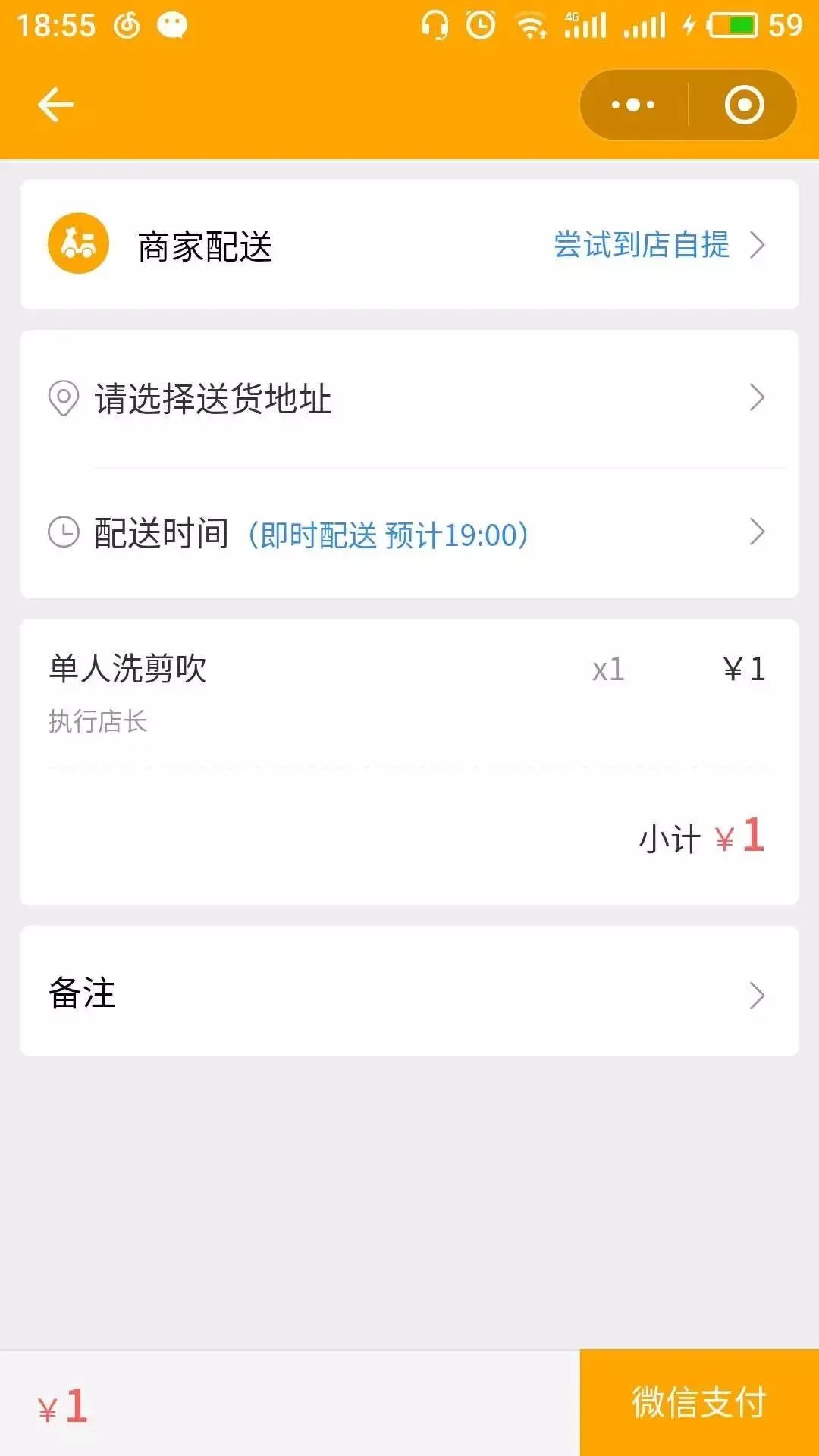
Task: Tap the WeChat icon in the status bar
Action: click(x=173, y=25)
